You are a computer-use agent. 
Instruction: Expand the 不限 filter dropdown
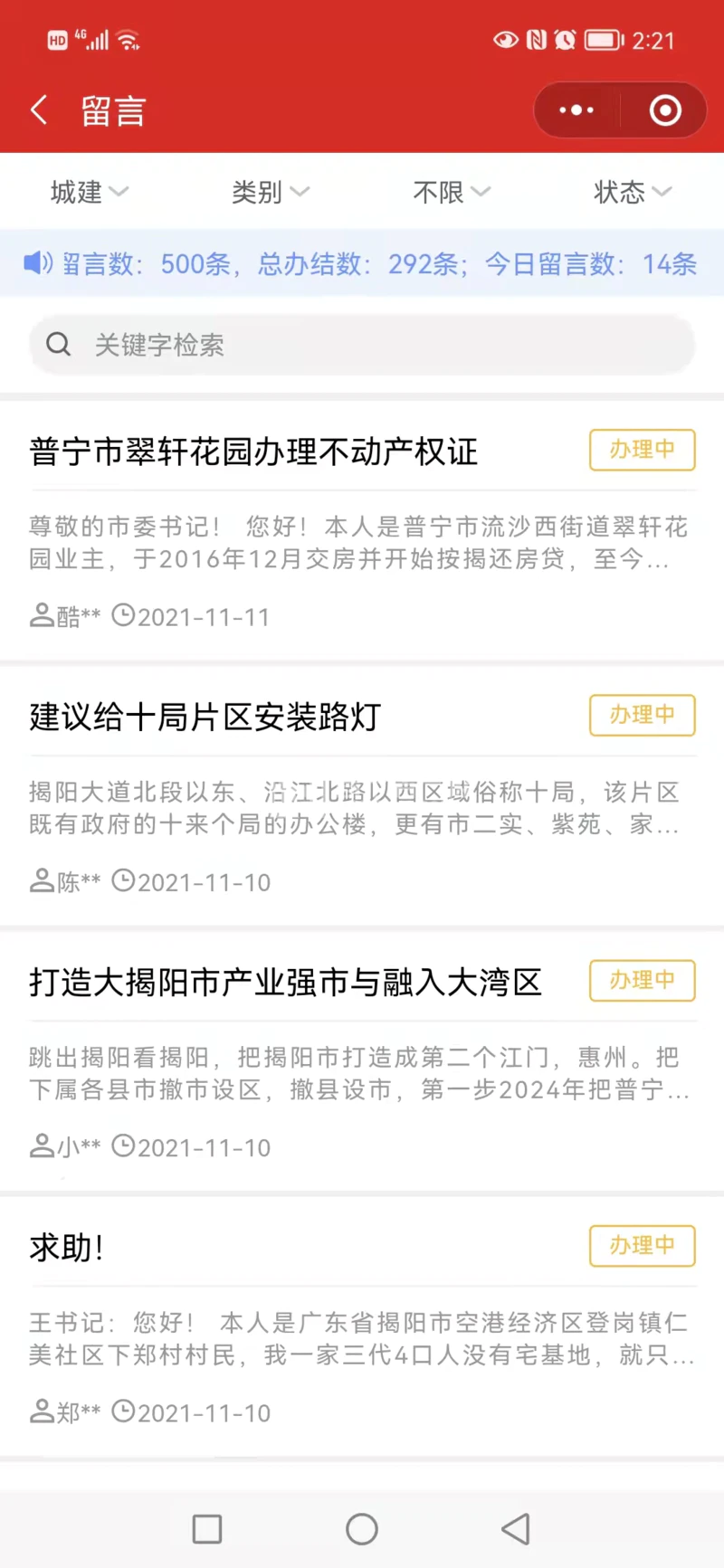pos(451,192)
